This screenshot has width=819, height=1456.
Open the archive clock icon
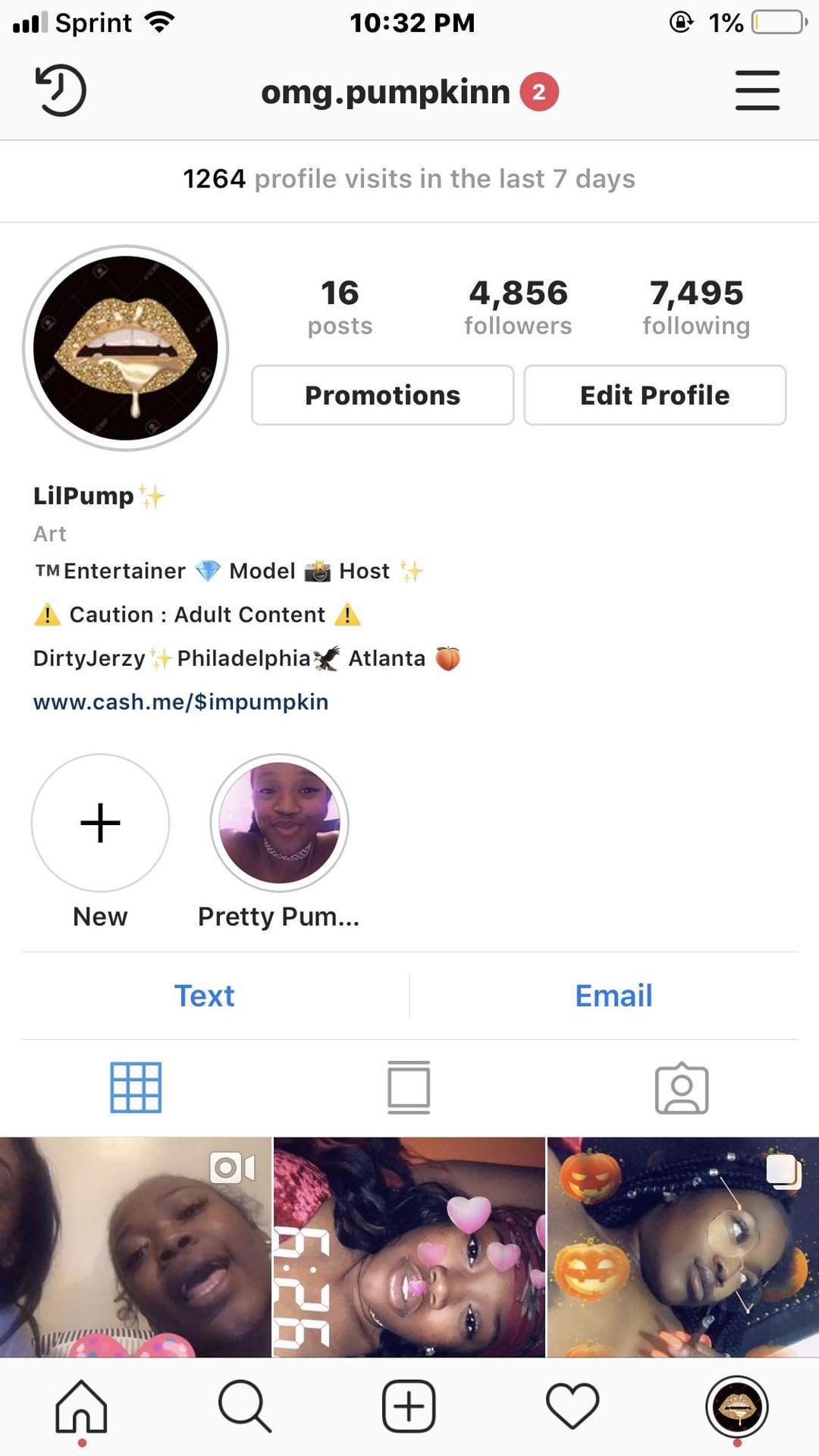[x=61, y=91]
